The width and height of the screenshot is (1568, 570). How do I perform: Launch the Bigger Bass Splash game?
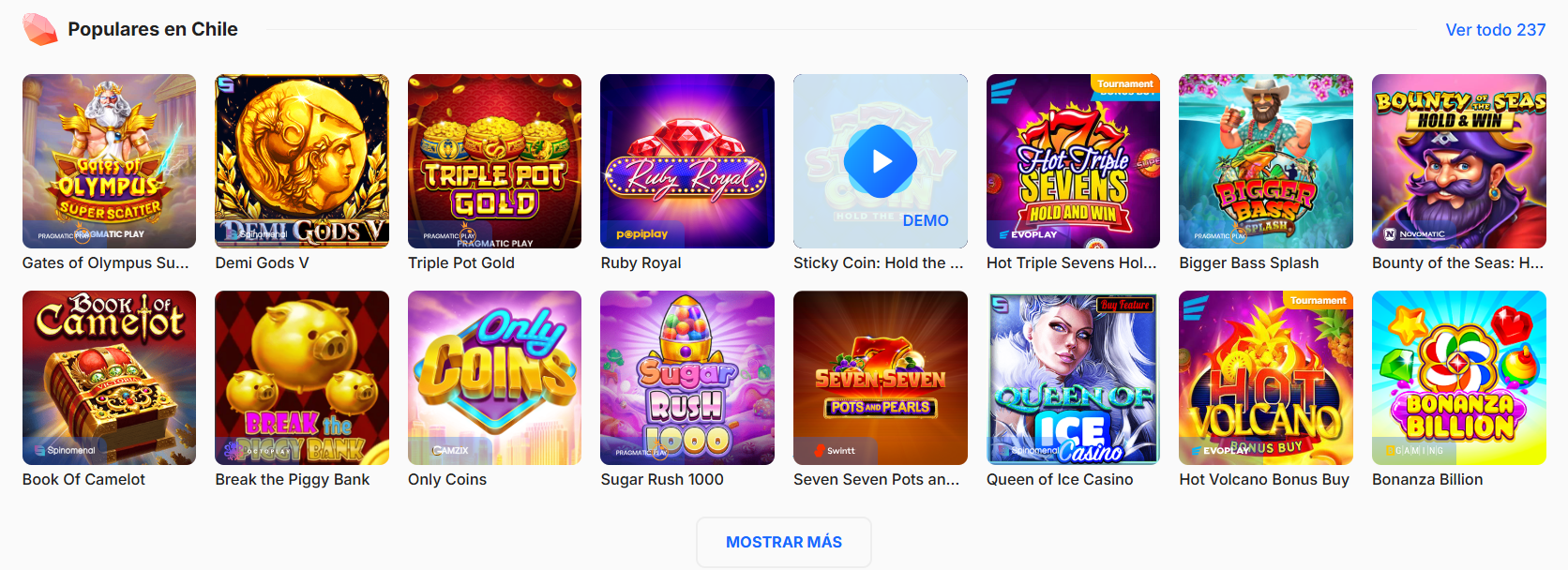click(1265, 161)
